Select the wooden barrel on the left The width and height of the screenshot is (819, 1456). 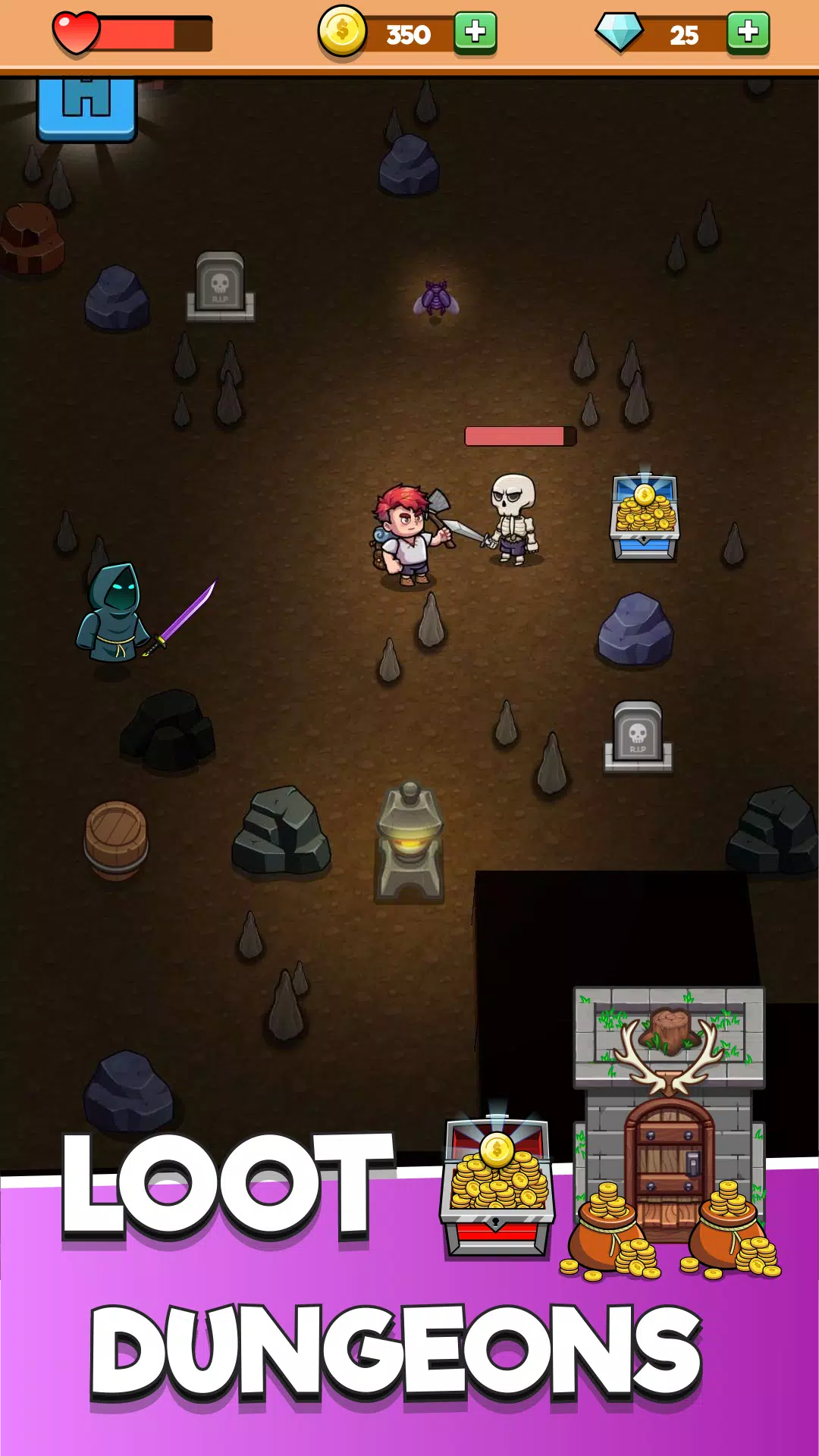click(x=115, y=842)
